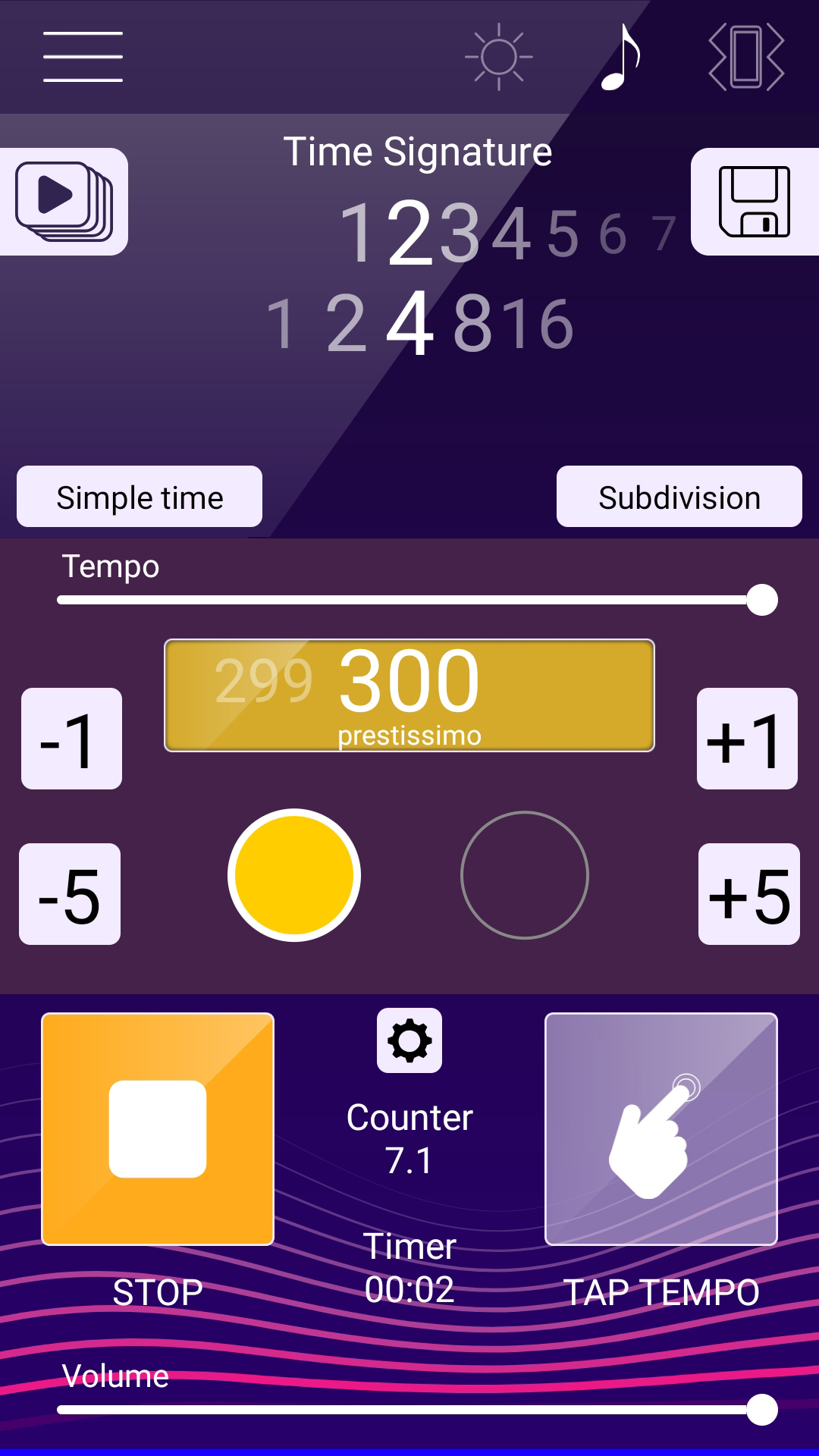This screenshot has height=1456, width=819.
Task: Save the current metronome settings
Action: (755, 202)
